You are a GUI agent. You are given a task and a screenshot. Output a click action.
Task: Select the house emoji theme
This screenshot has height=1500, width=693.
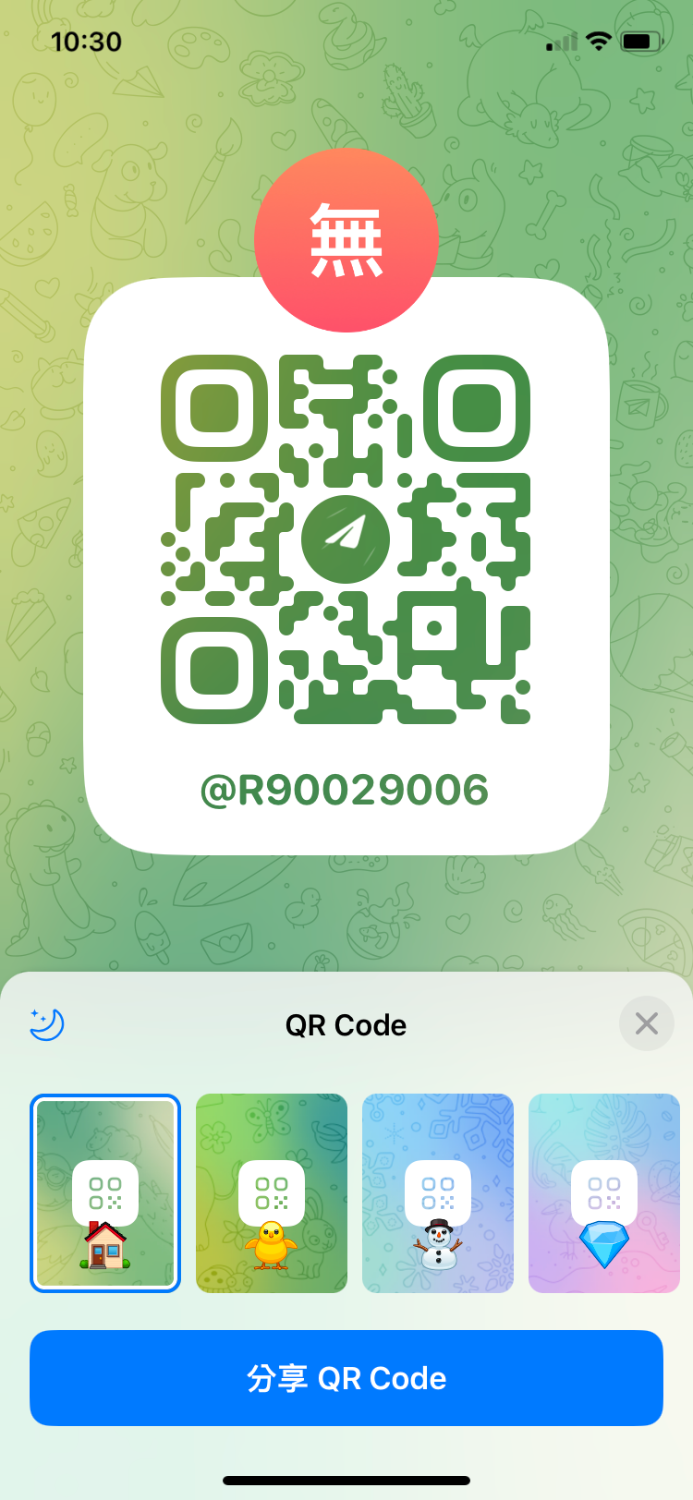point(105,1193)
